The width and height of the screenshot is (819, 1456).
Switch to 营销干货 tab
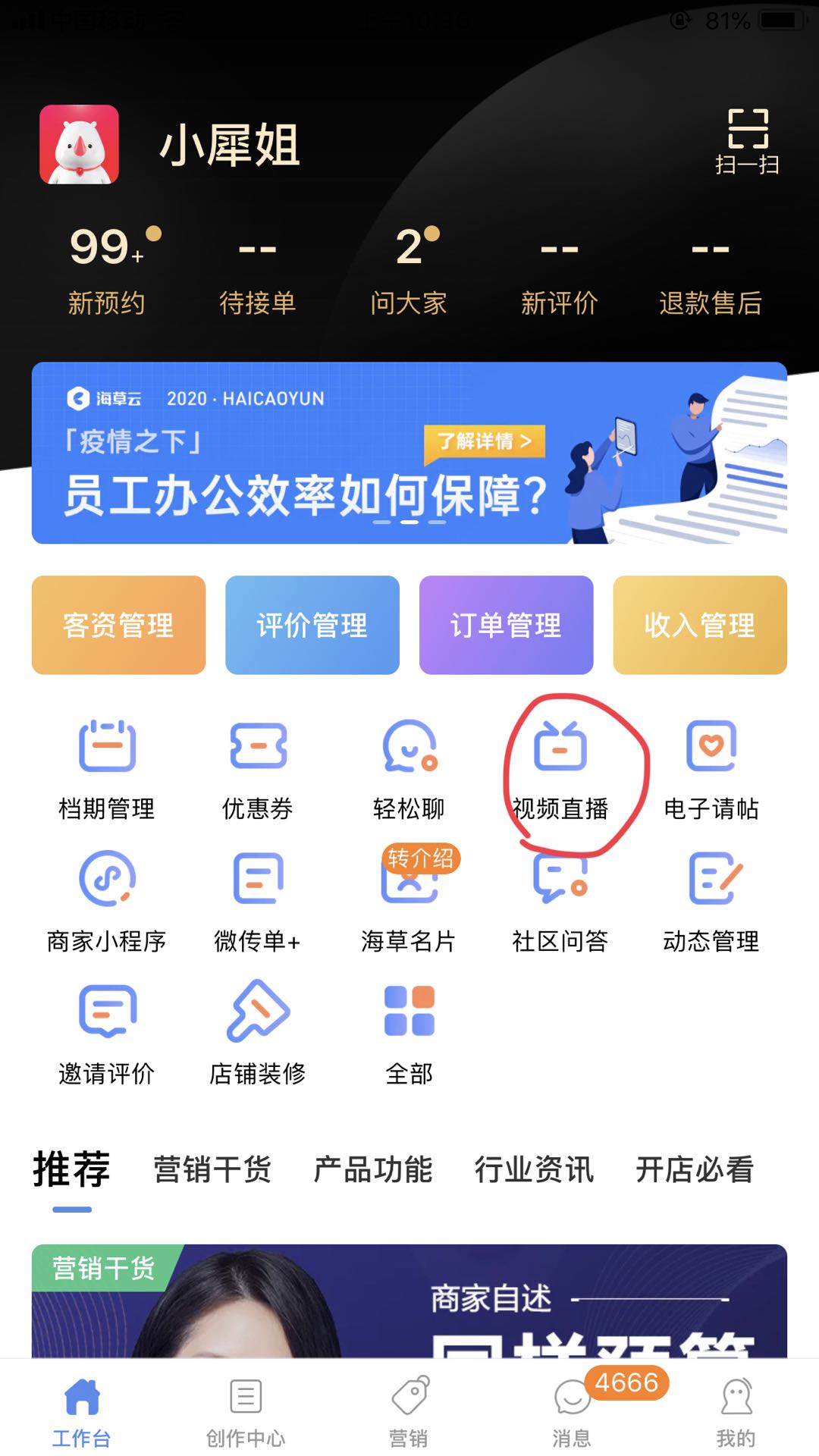click(x=212, y=1169)
